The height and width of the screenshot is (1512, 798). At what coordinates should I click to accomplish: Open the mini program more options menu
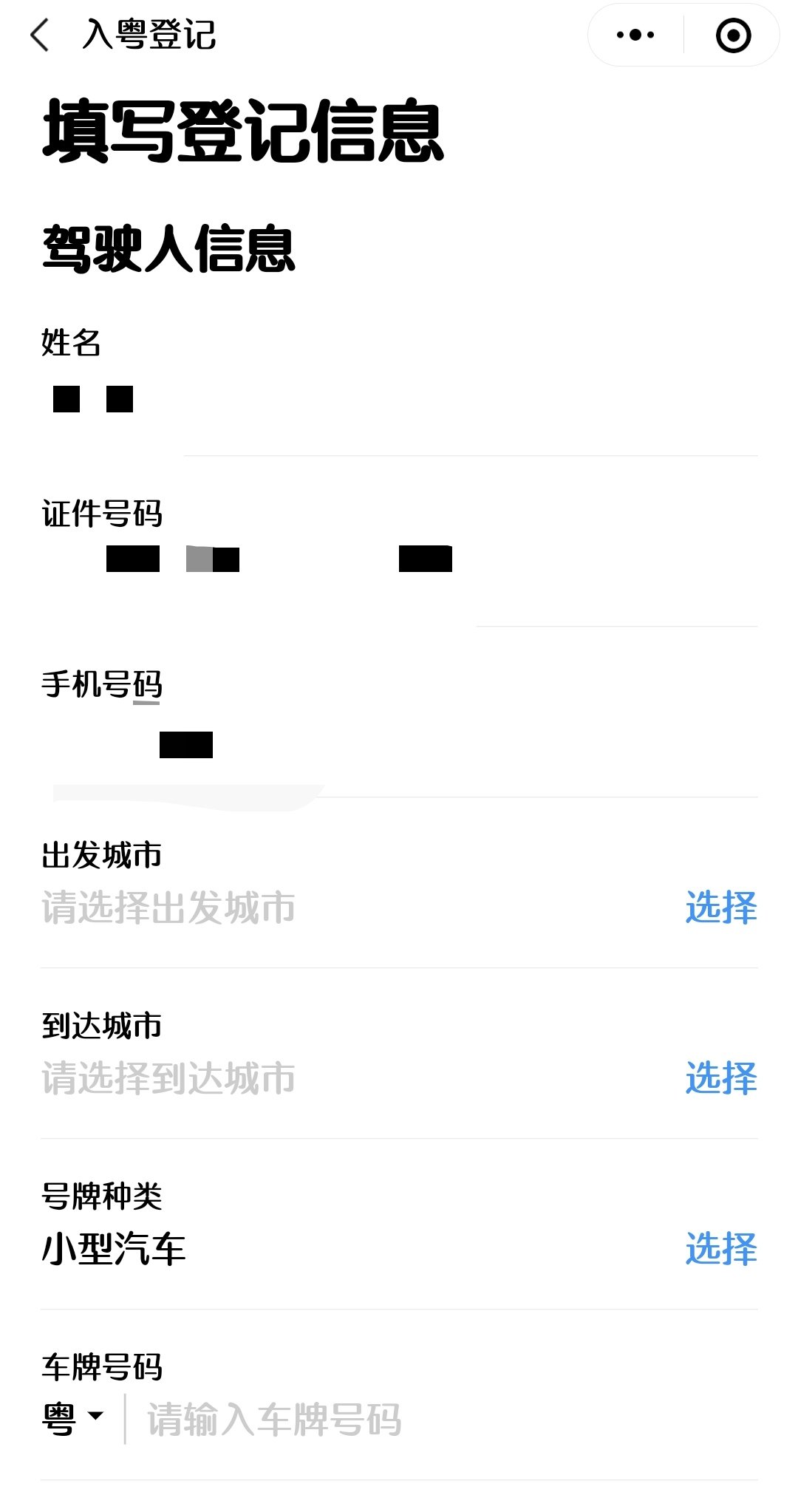(635, 35)
